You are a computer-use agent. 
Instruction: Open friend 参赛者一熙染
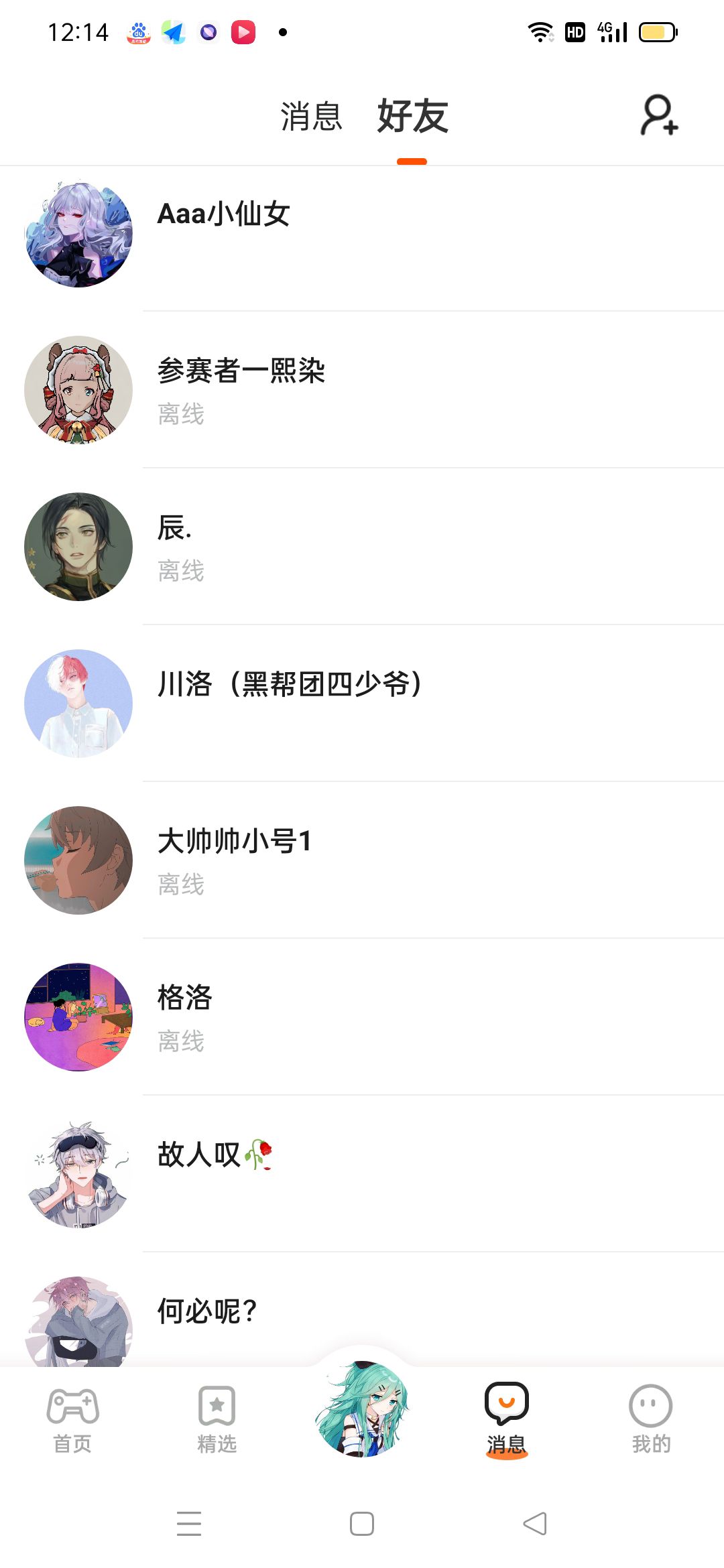[362, 390]
